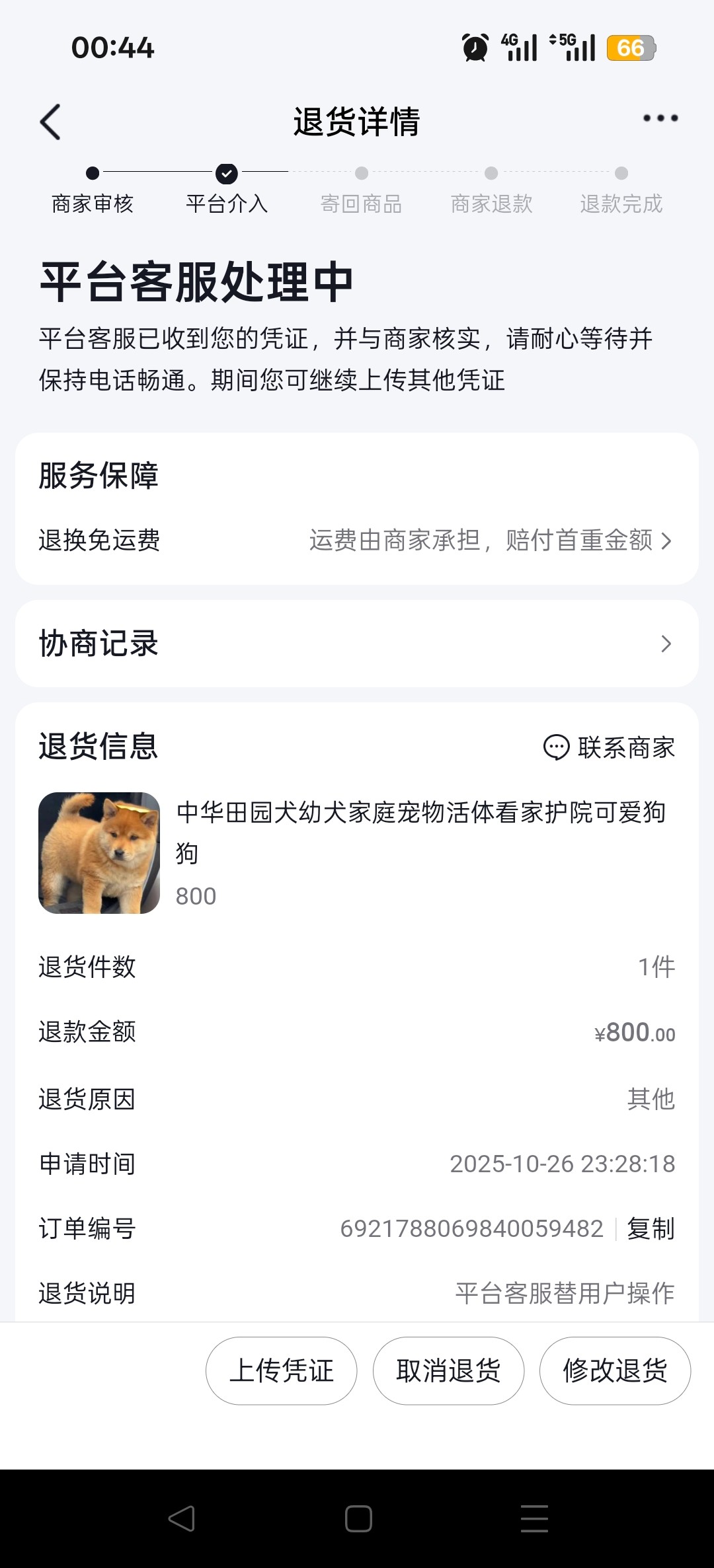The image size is (714, 1568).
Task: Tap the system home button
Action: point(358,1518)
